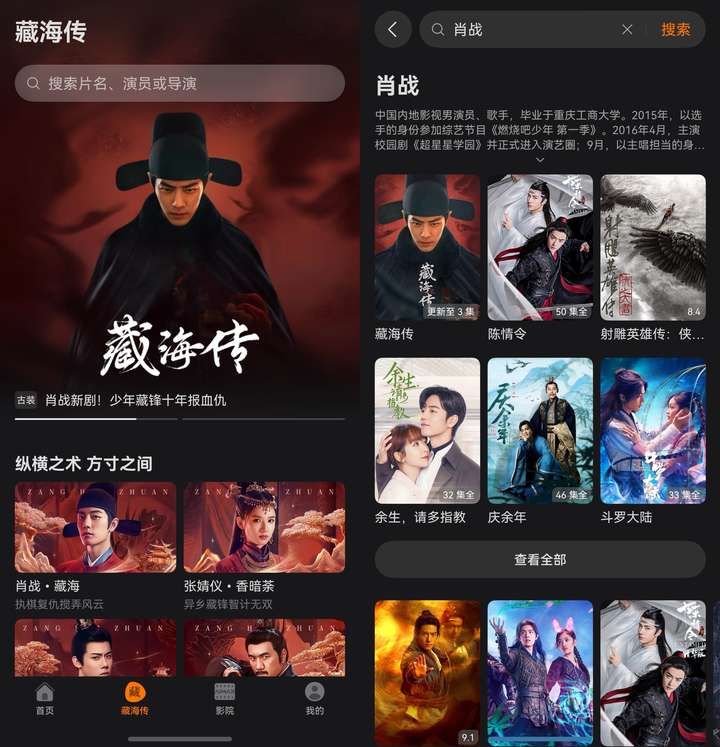This screenshot has height=747, width=720.
Task: Tap the 搜索片名、演员或导演 search box
Action: click(x=180, y=83)
